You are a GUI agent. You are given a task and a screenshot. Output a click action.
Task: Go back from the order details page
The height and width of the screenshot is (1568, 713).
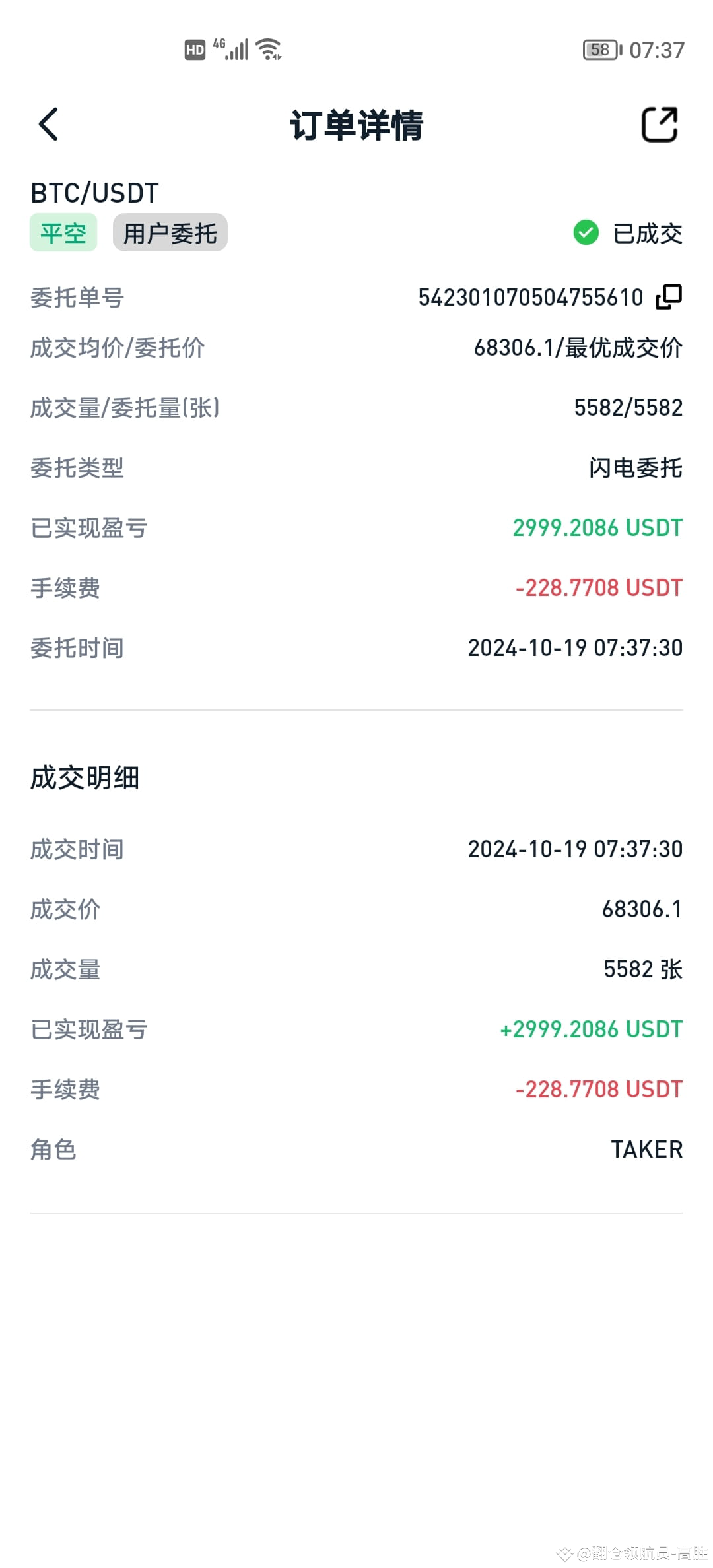coord(49,125)
